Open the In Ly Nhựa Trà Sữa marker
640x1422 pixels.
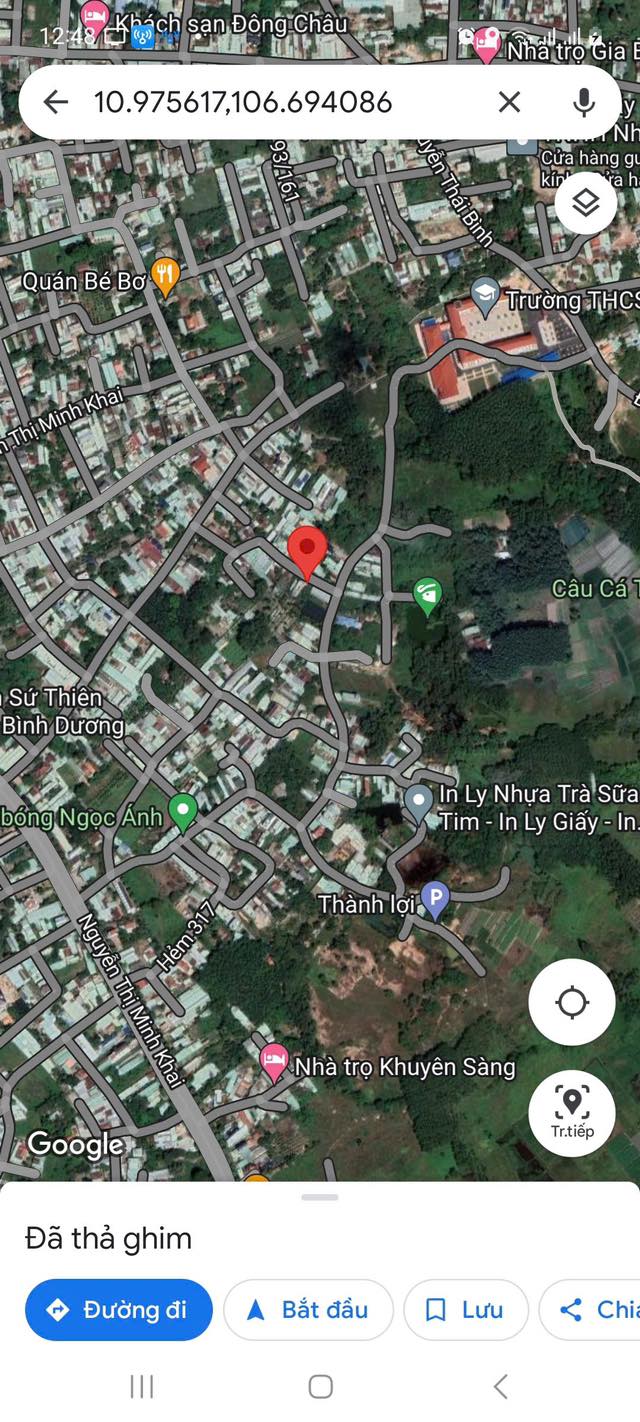pos(418,803)
